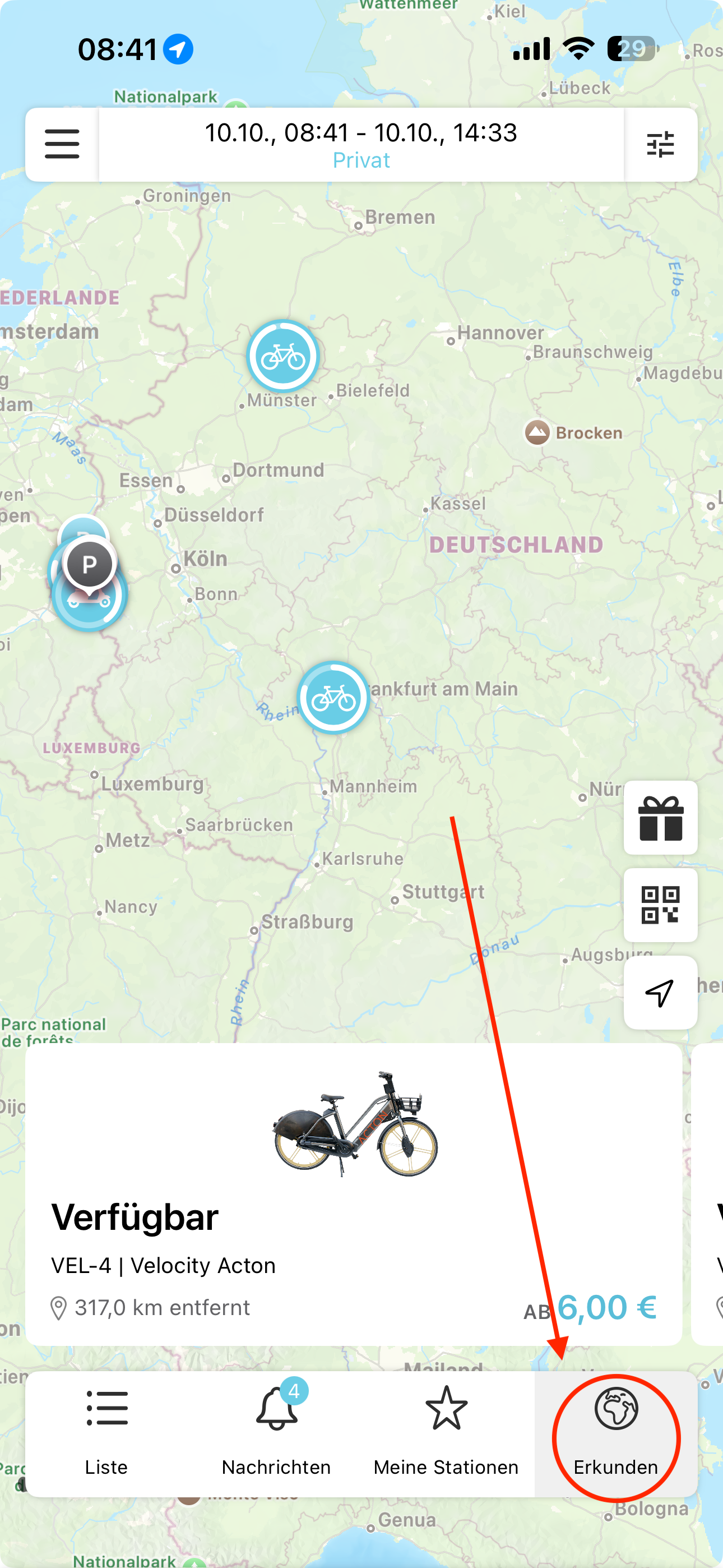The height and width of the screenshot is (1568, 723).
Task: Open the hamburger menu
Action: [x=62, y=144]
